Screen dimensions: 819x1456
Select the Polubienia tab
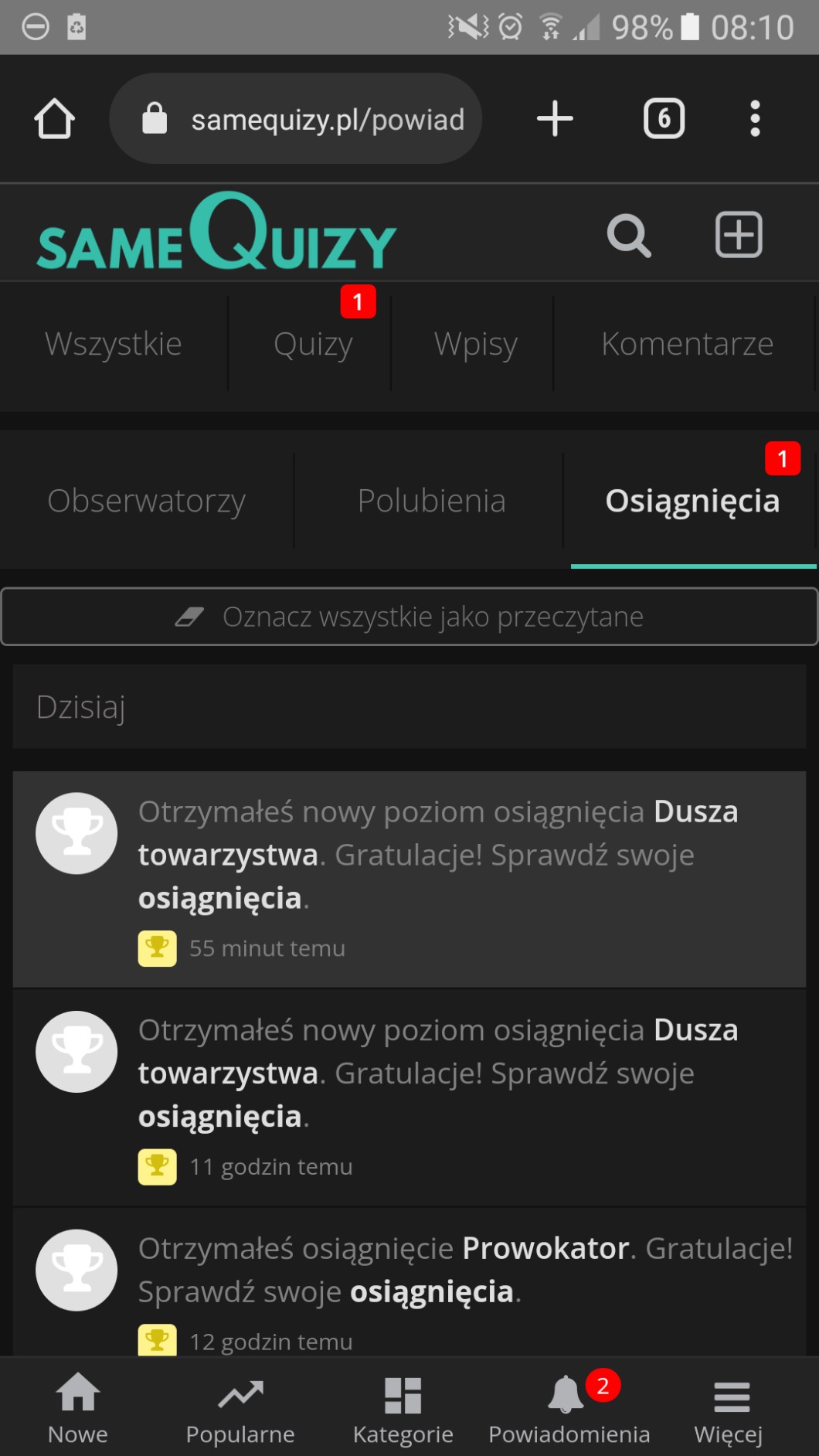431,501
